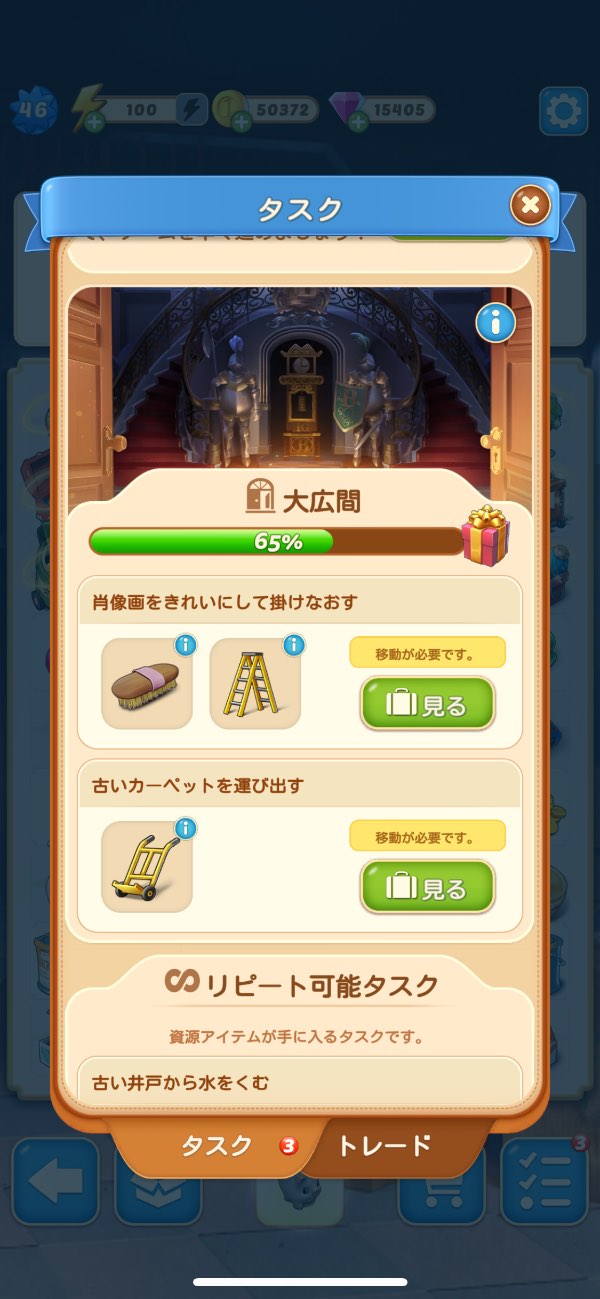The image size is (600, 1299).
Task: Show info on the hand cart item
Action: click(186, 828)
